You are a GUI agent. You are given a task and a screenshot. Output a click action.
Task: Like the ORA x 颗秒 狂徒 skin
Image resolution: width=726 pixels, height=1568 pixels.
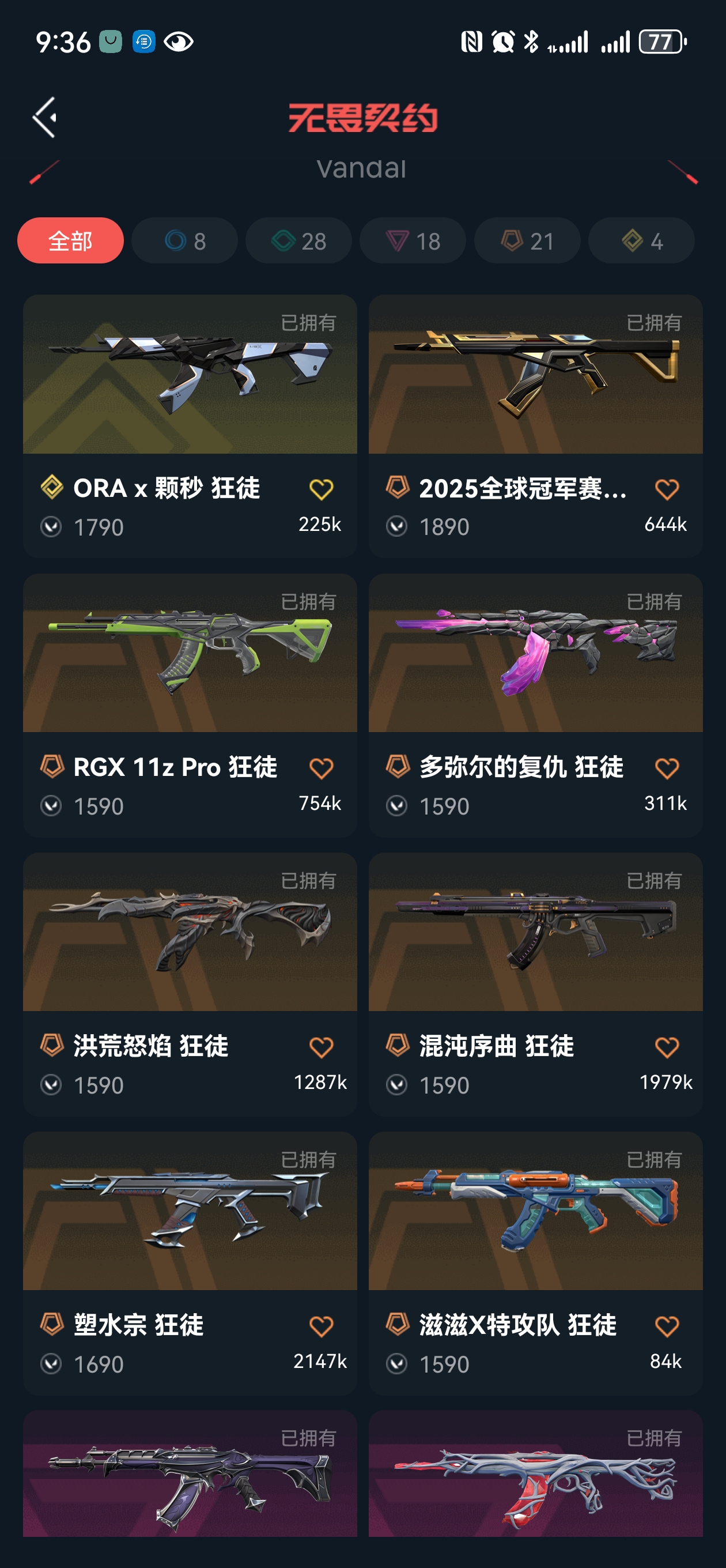pyautogui.click(x=322, y=489)
